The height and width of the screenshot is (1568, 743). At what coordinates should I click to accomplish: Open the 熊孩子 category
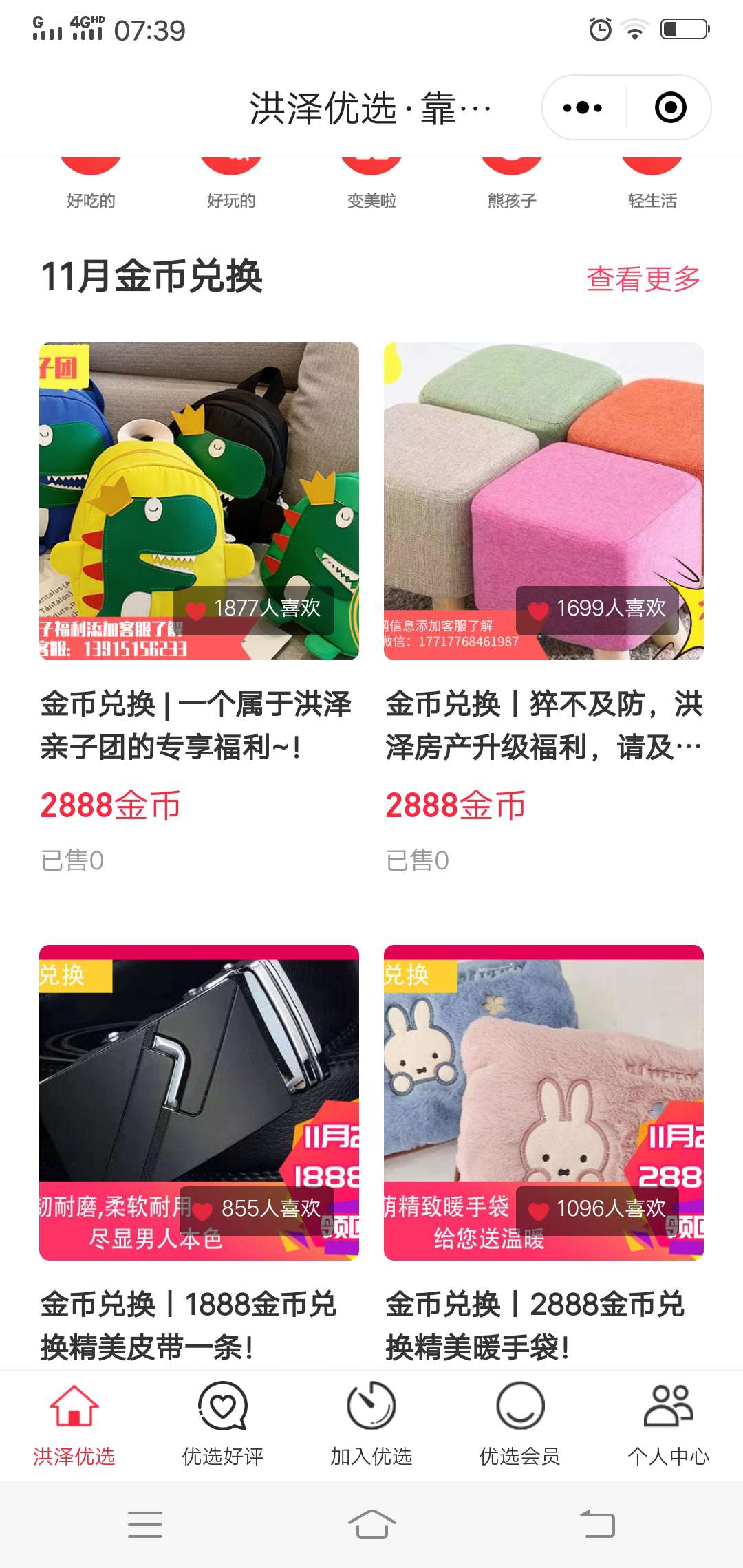(512, 184)
